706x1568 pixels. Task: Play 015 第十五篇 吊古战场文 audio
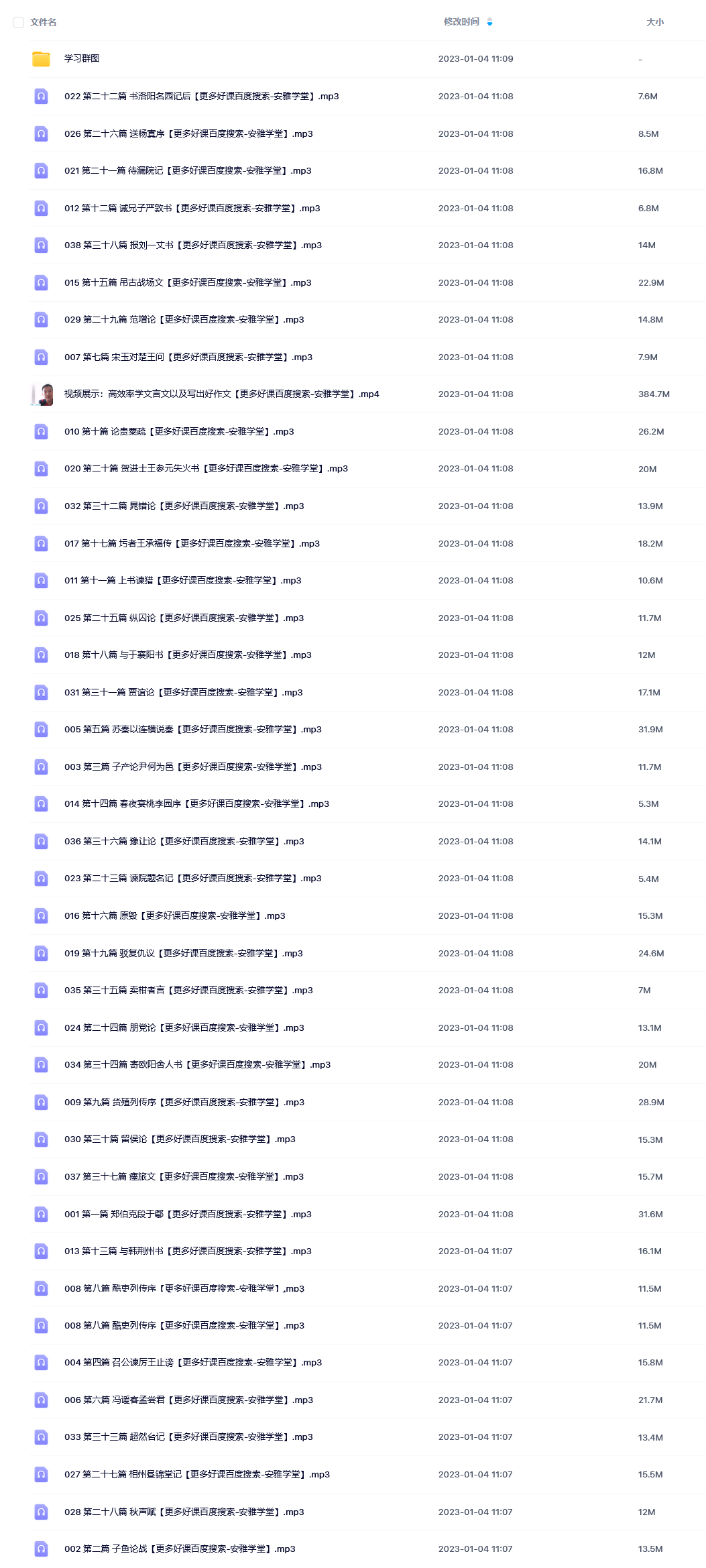[x=188, y=283]
